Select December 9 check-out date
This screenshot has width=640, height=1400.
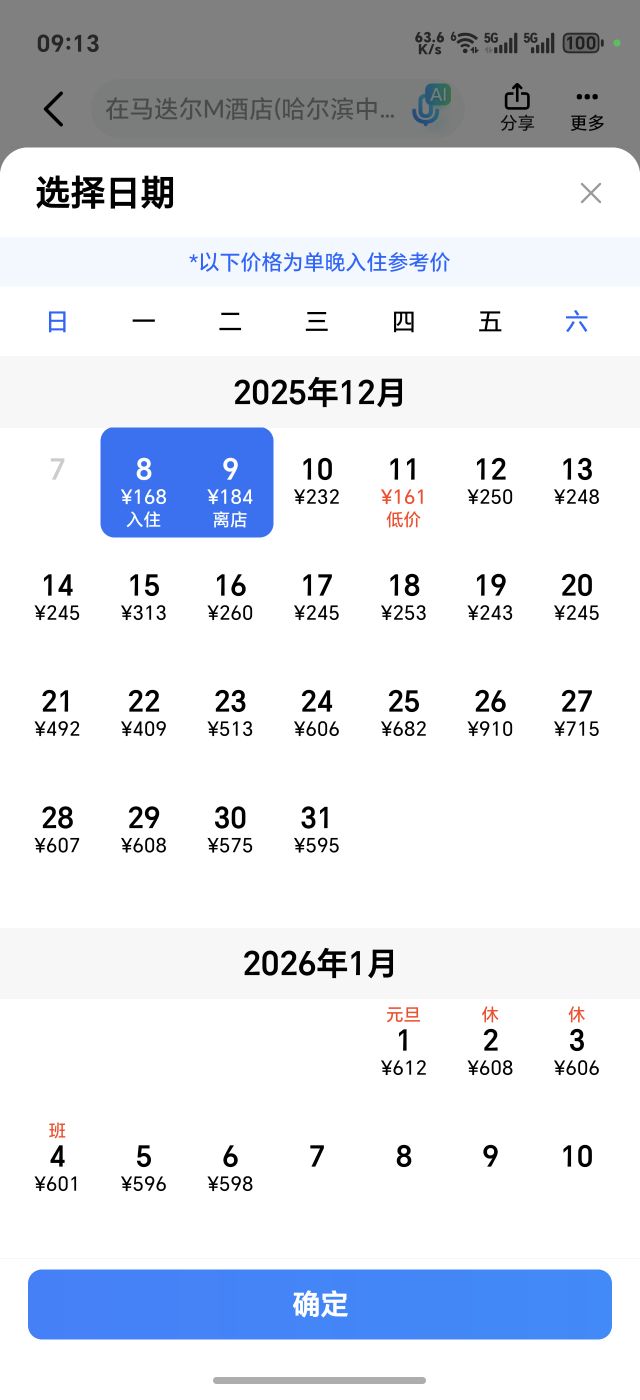[x=230, y=482]
